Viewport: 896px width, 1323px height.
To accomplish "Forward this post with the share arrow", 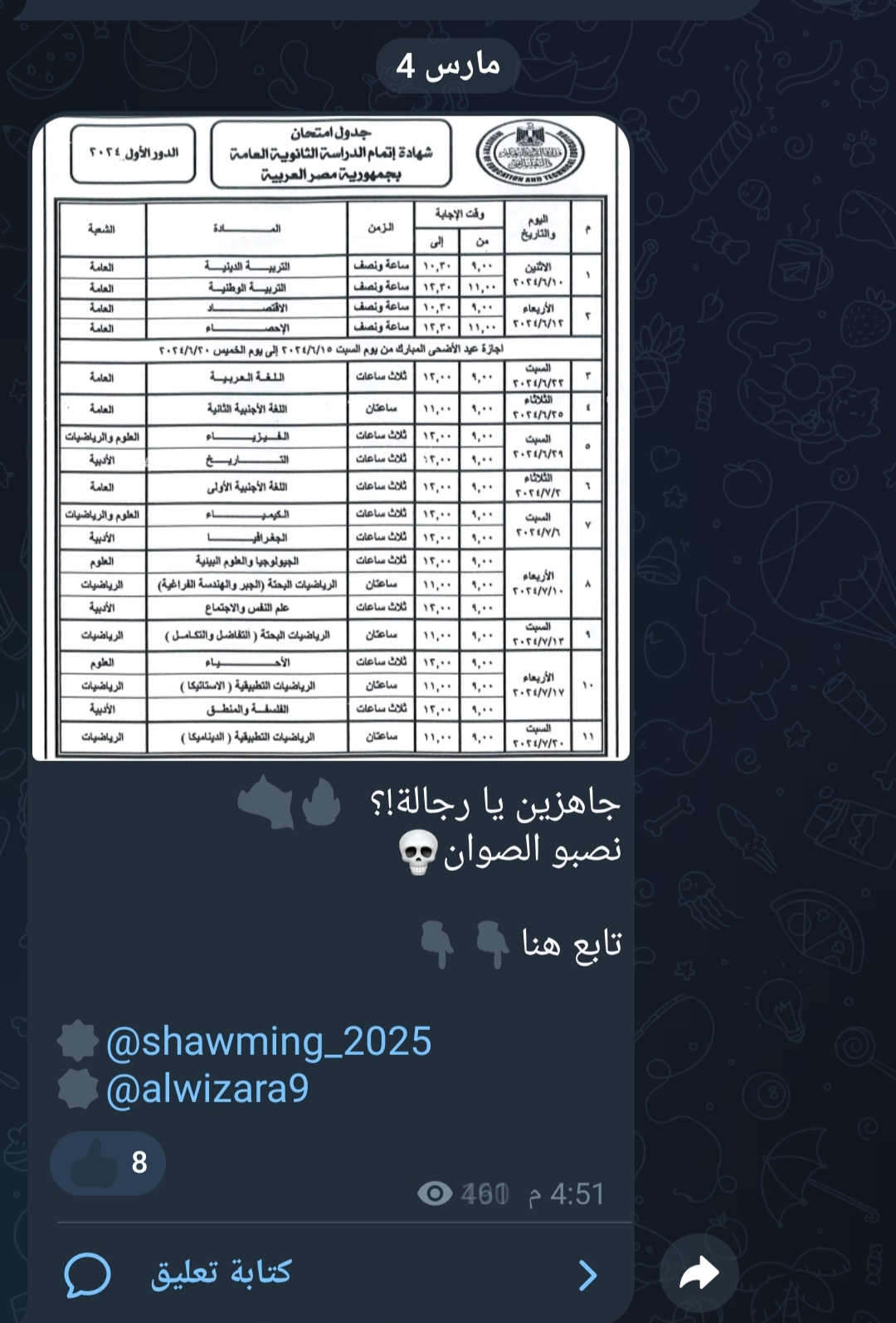I will click(x=699, y=1273).
